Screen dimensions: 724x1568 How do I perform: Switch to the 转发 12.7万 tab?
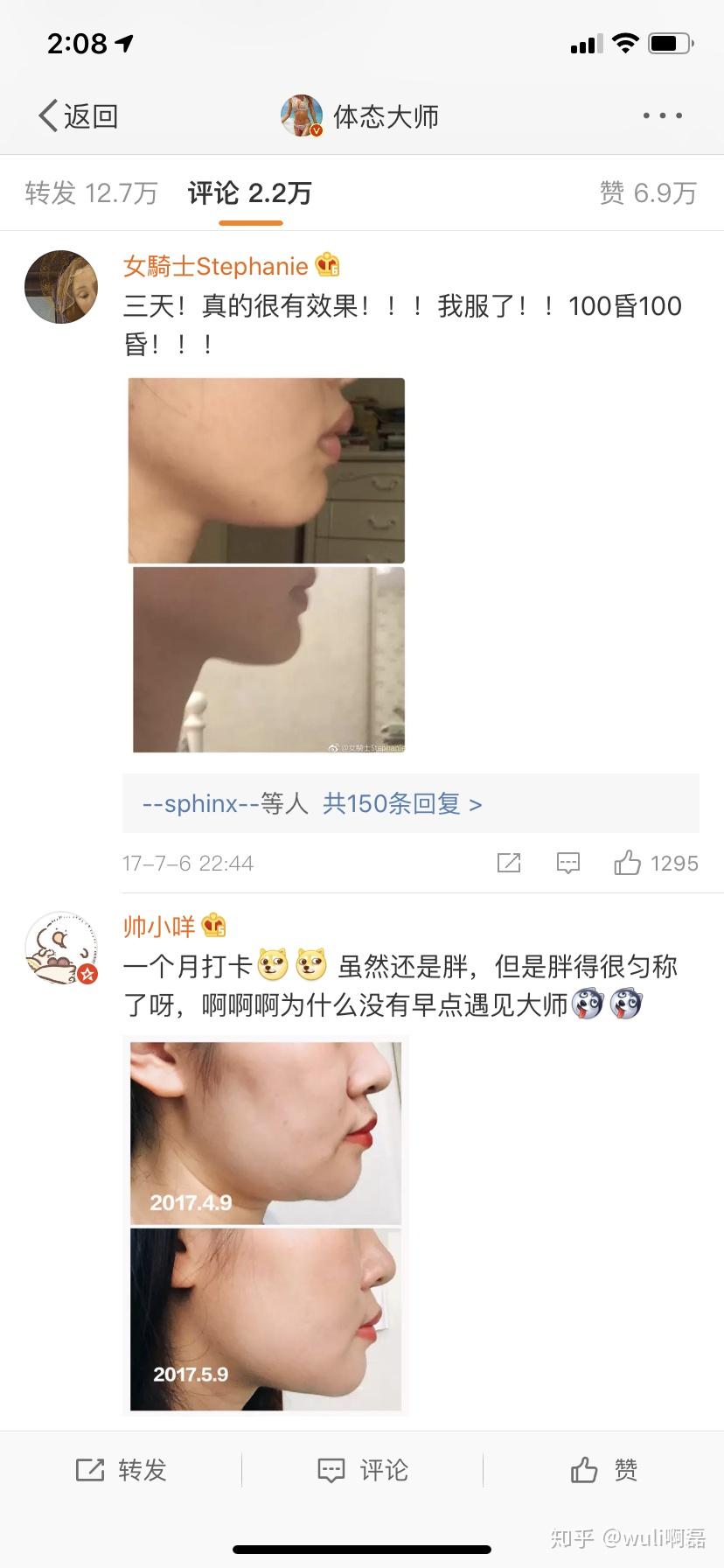click(91, 193)
